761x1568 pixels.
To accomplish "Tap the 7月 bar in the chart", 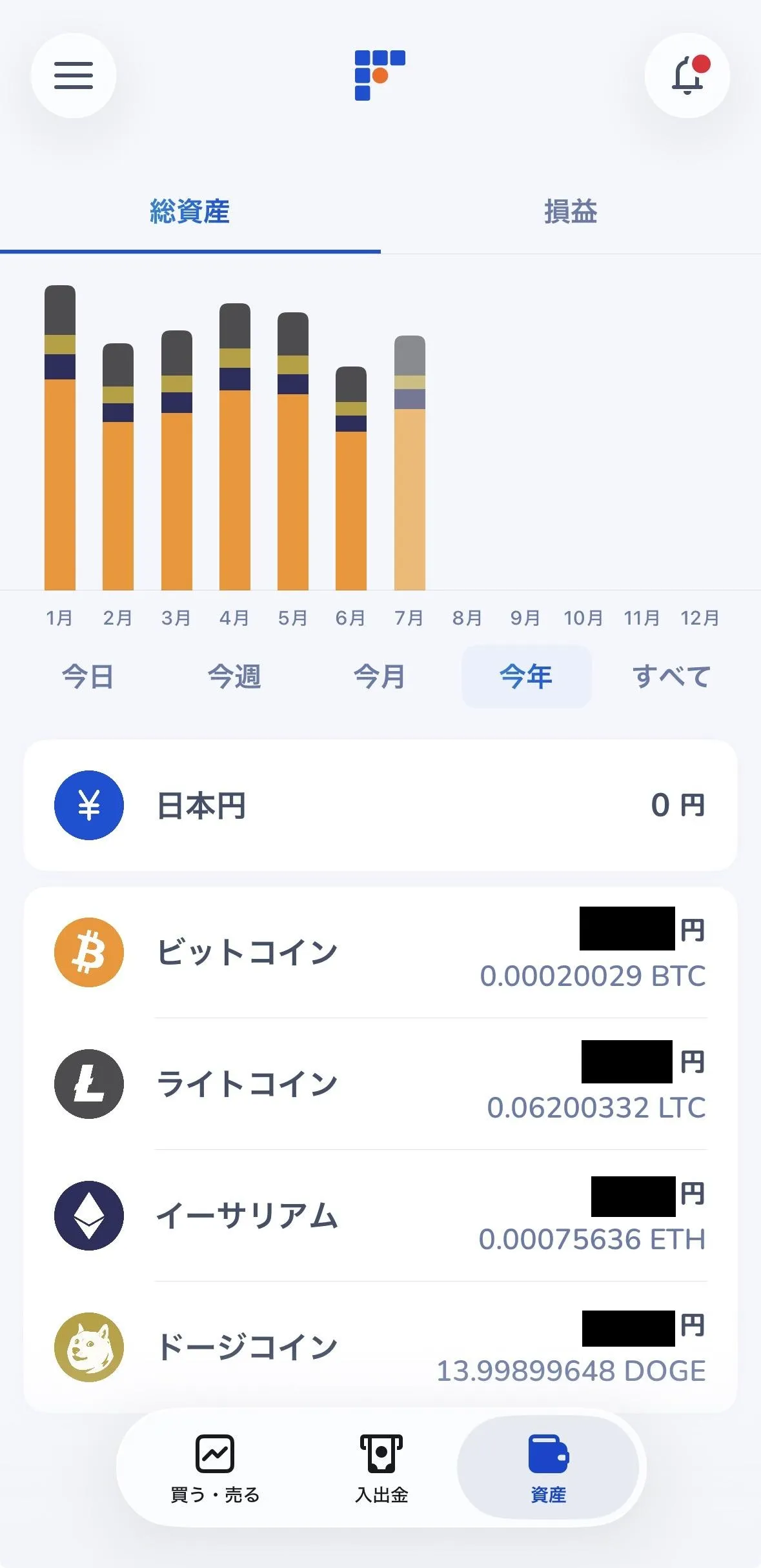I will coord(410,463).
